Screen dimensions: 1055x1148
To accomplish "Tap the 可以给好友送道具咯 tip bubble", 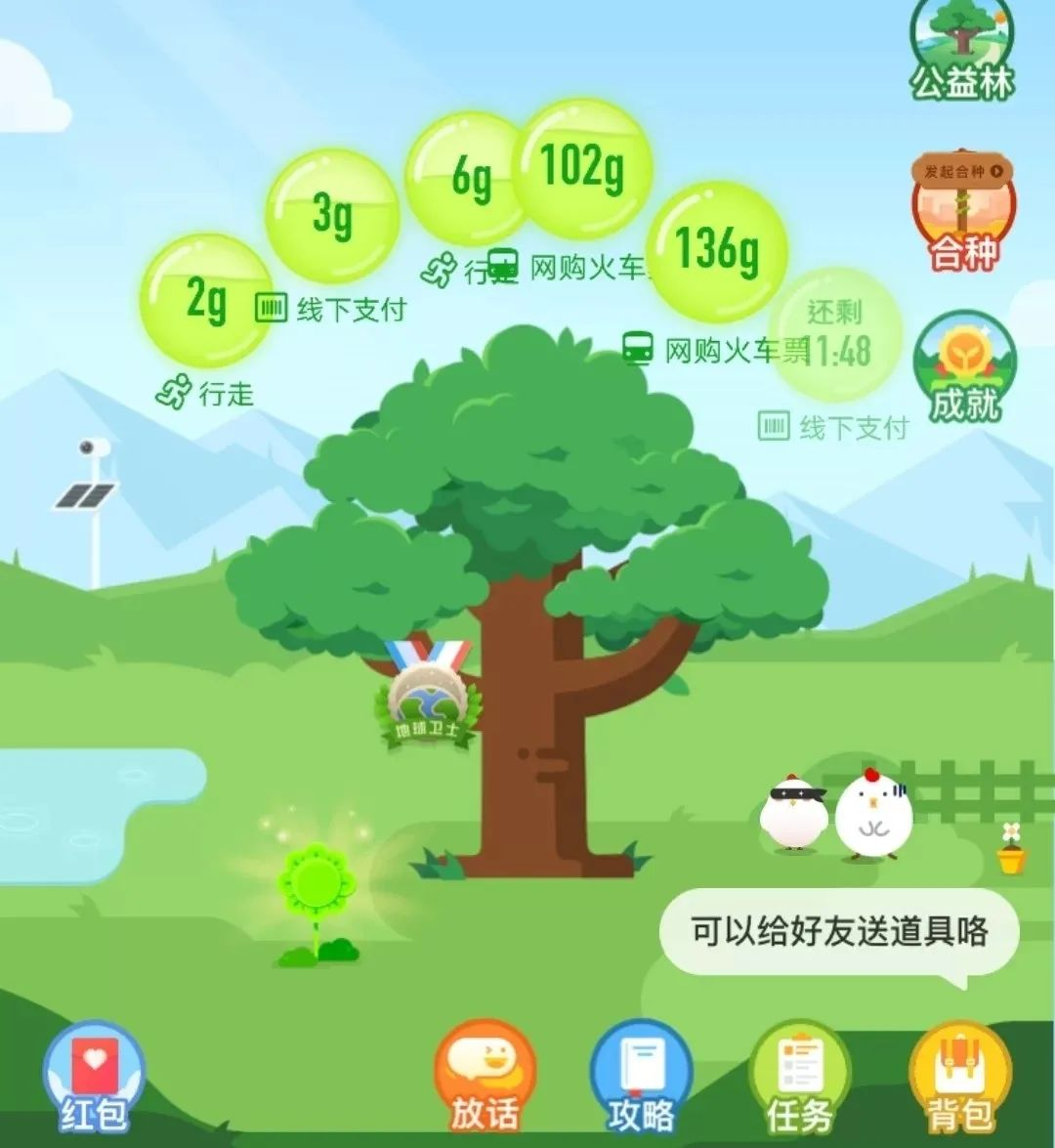I will (838, 931).
